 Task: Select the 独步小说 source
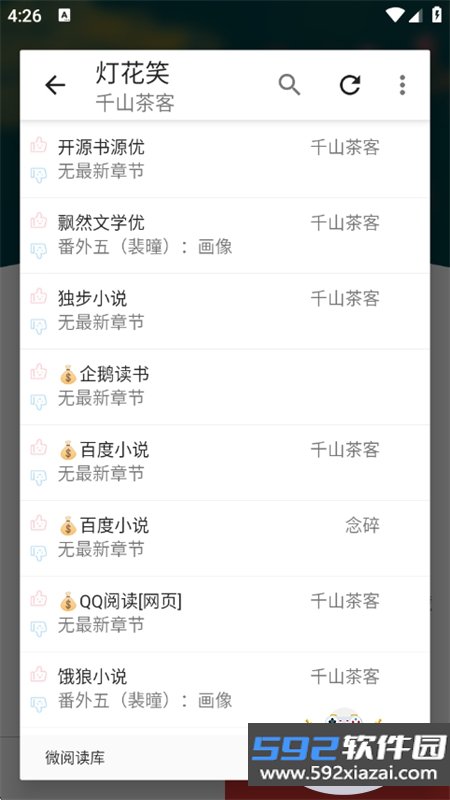[224, 311]
